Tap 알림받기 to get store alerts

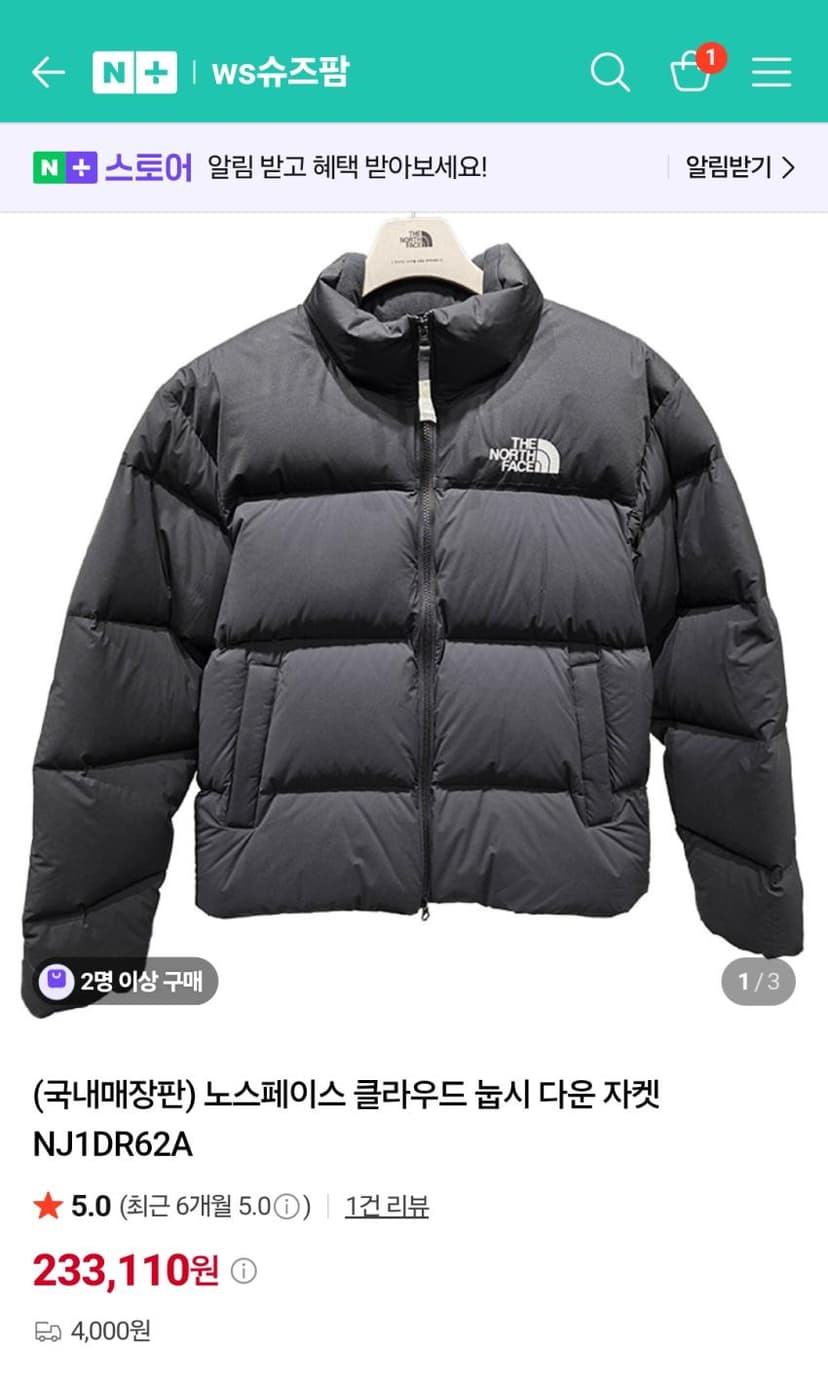(740, 167)
